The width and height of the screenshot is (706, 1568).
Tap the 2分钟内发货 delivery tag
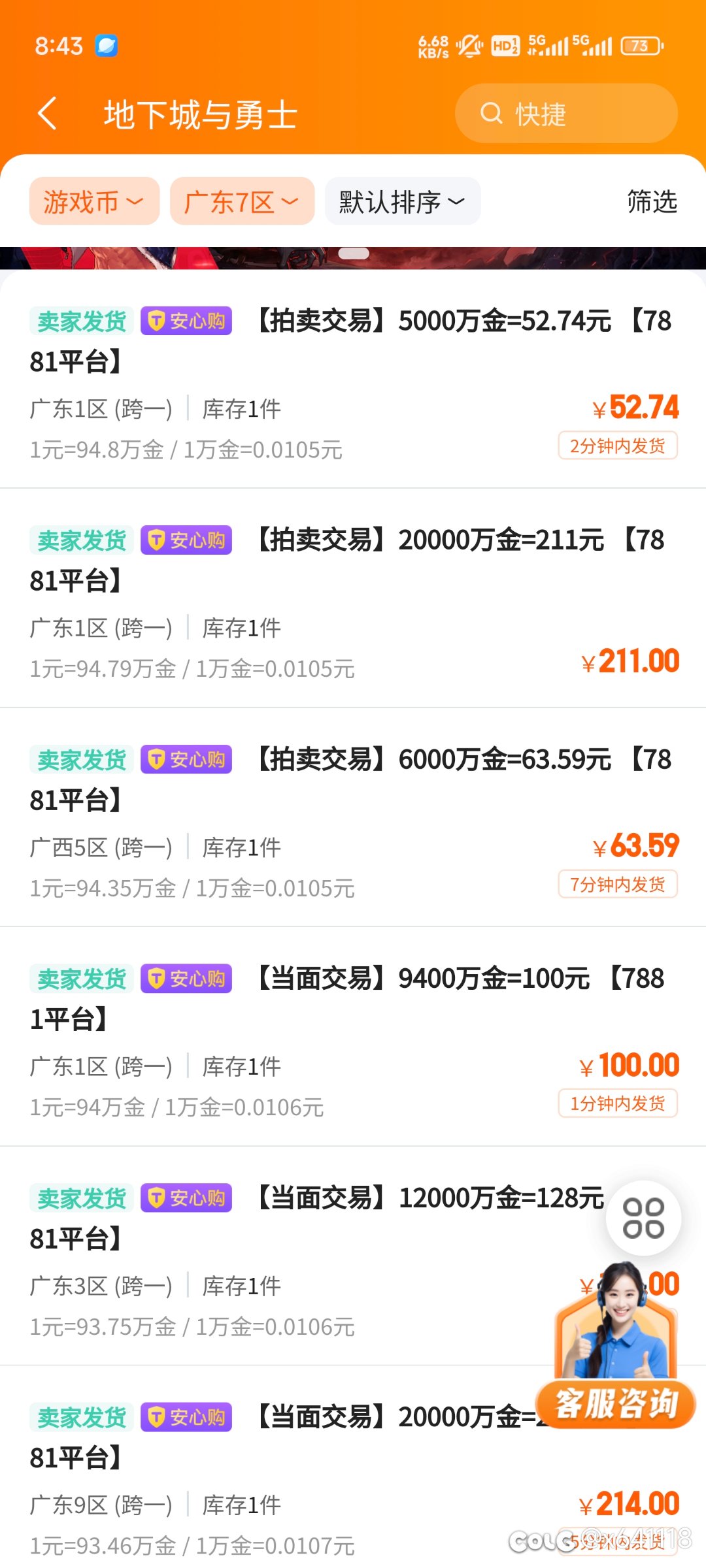617,446
